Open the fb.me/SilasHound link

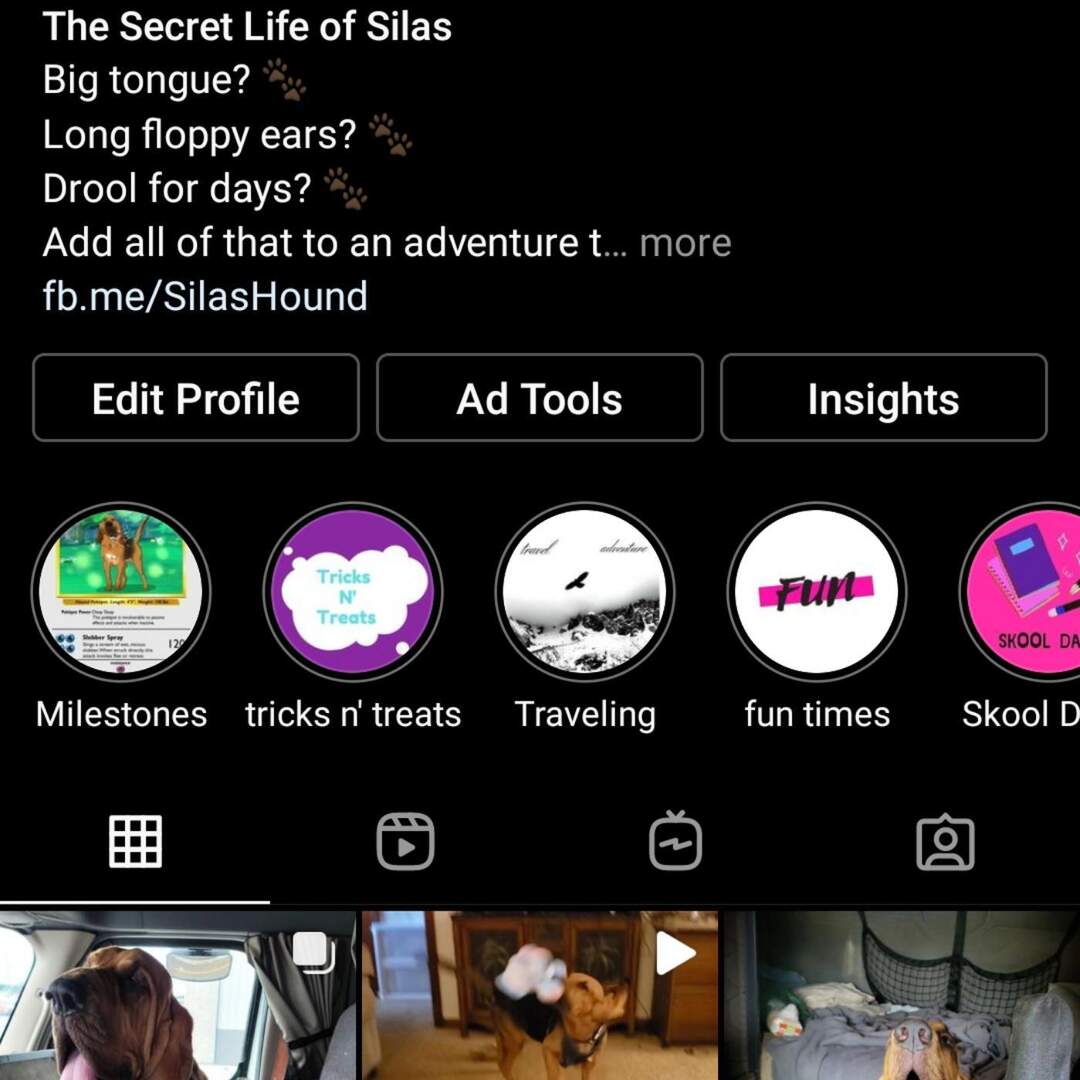(x=205, y=296)
